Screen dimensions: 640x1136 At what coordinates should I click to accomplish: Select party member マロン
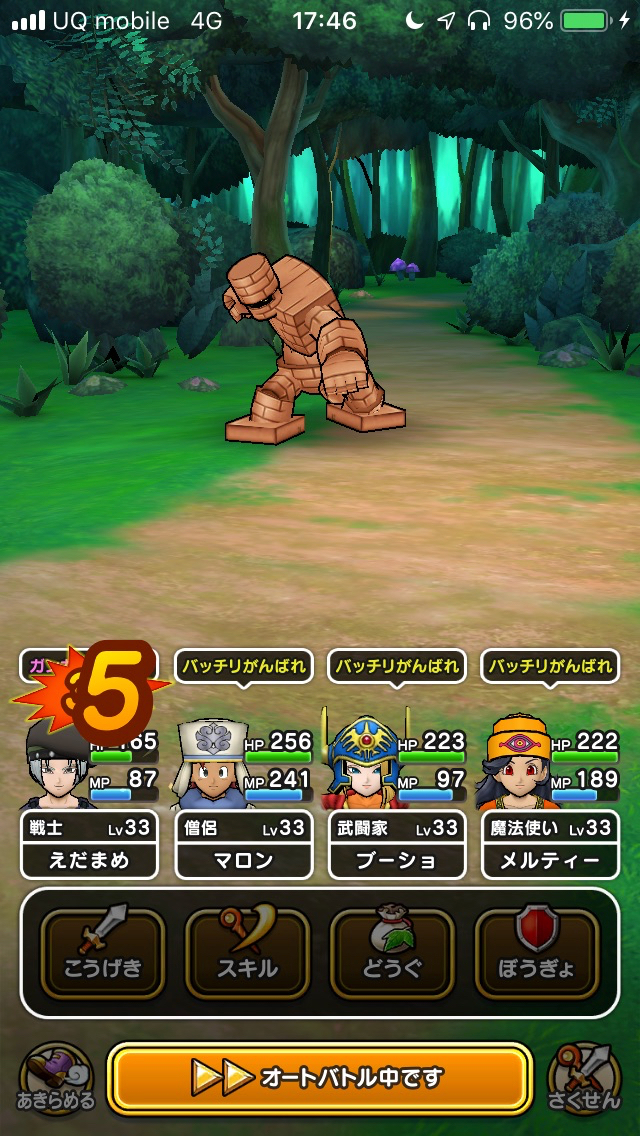coord(244,845)
